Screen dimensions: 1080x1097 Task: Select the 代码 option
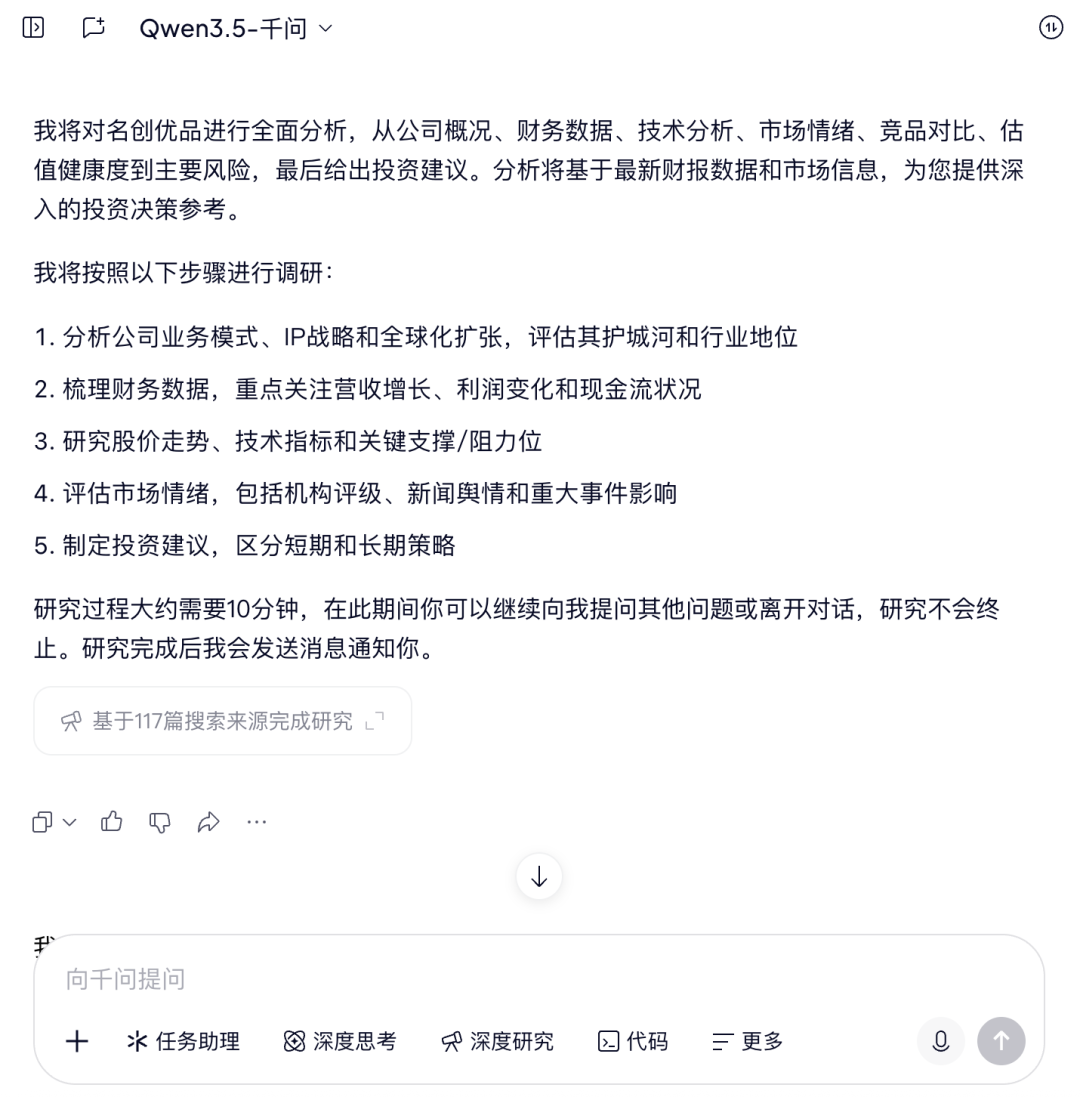pos(633,1041)
